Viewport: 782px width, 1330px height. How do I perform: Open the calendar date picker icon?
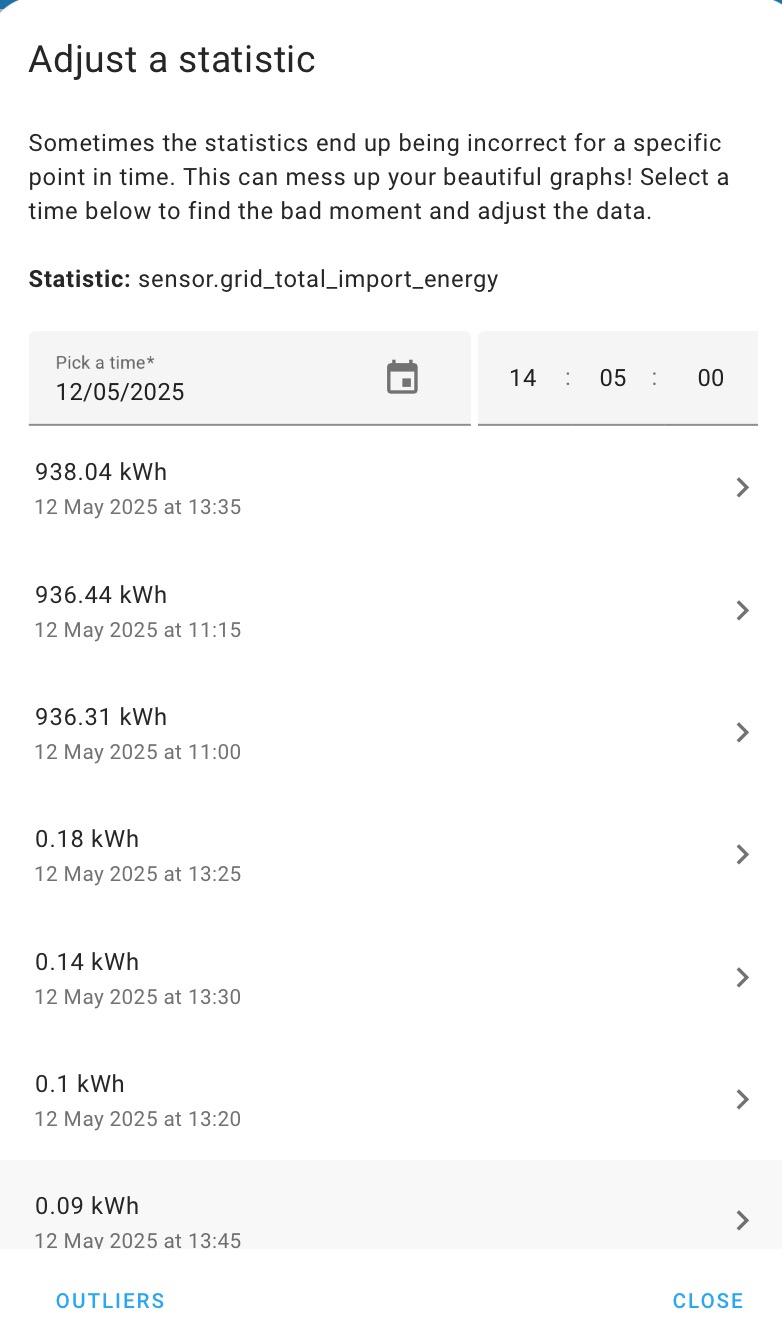coord(402,378)
